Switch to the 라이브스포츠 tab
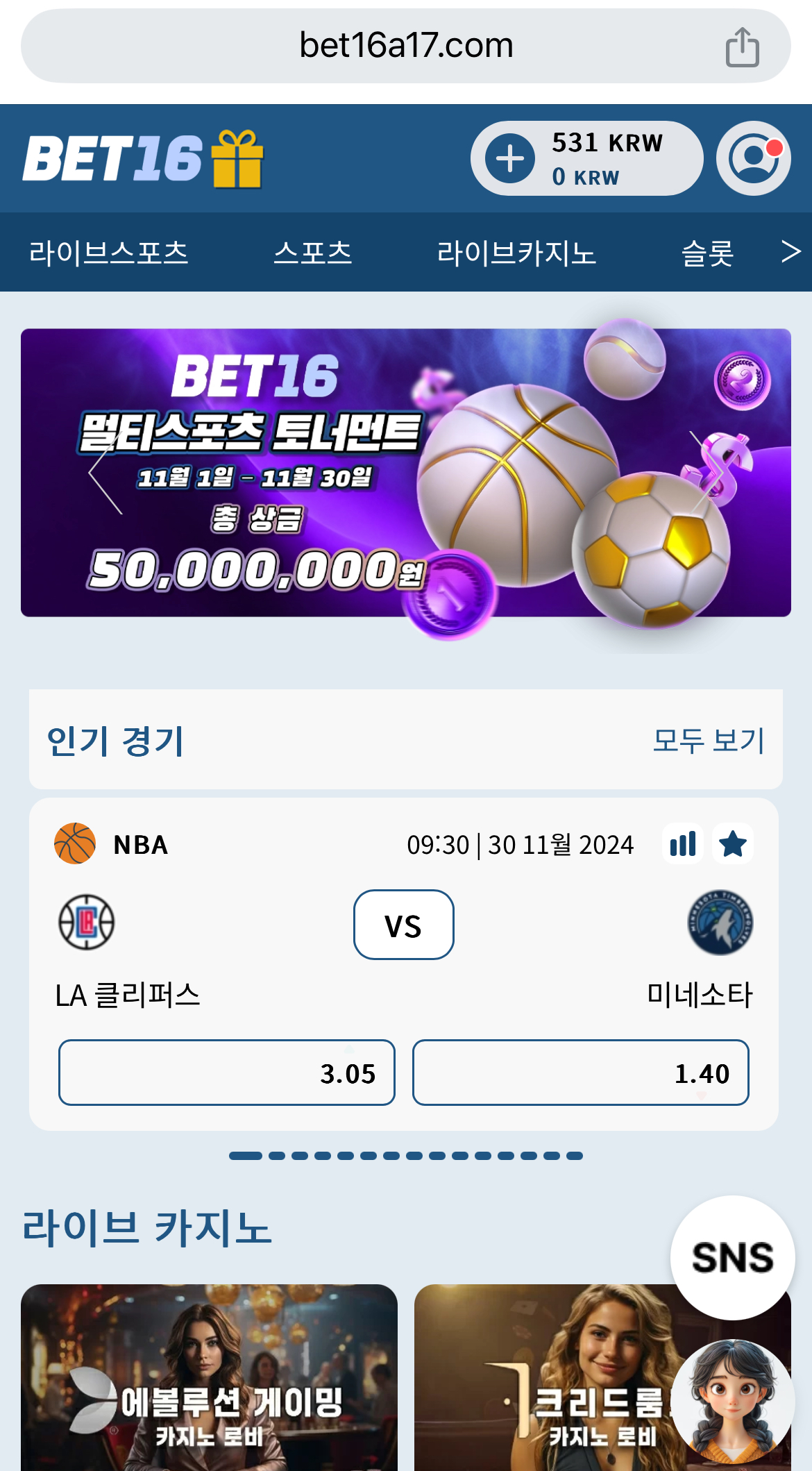Image resolution: width=812 pixels, height=1471 pixels. point(109,253)
